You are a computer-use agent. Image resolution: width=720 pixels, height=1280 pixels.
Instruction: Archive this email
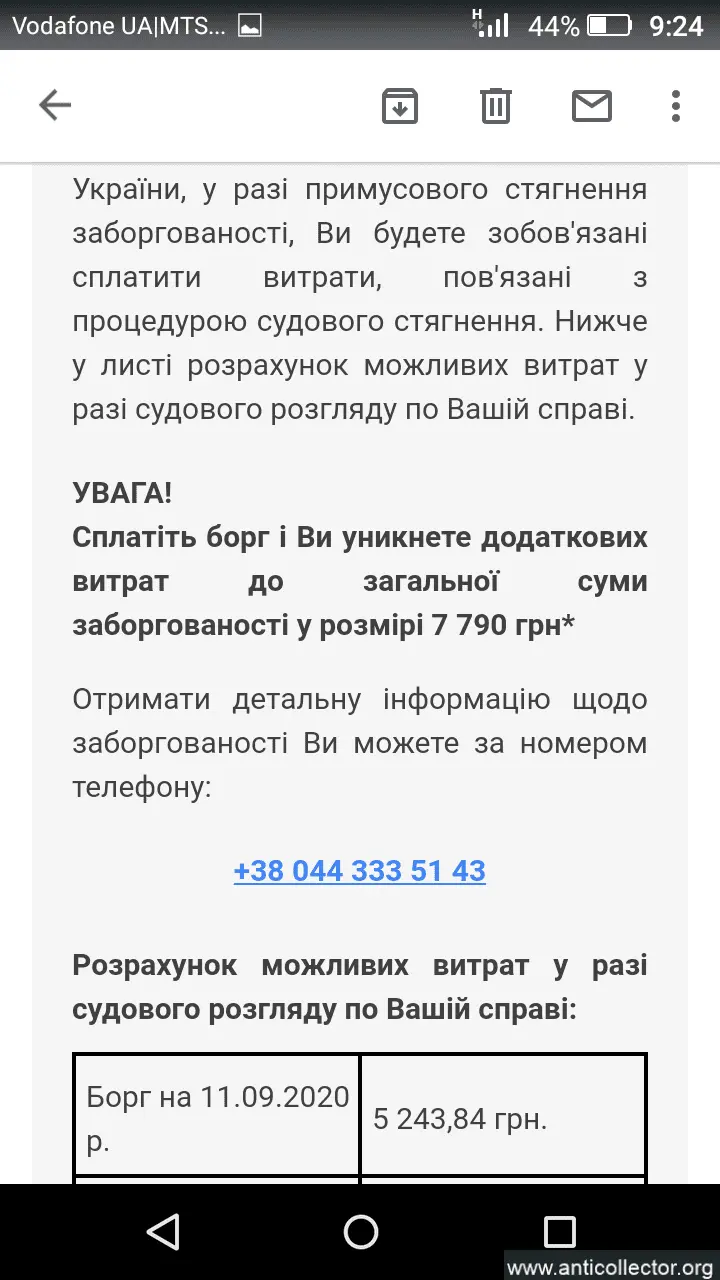pos(399,105)
